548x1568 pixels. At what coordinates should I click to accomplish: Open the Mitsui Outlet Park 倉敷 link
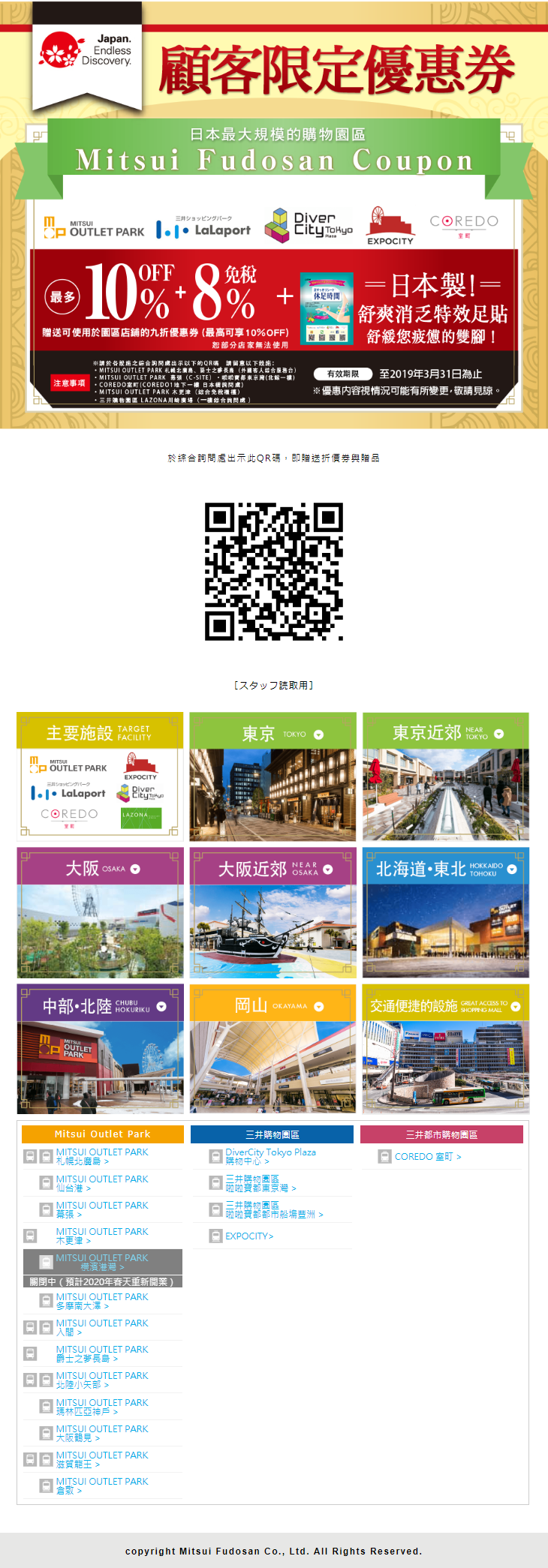pyautogui.click(x=101, y=1485)
